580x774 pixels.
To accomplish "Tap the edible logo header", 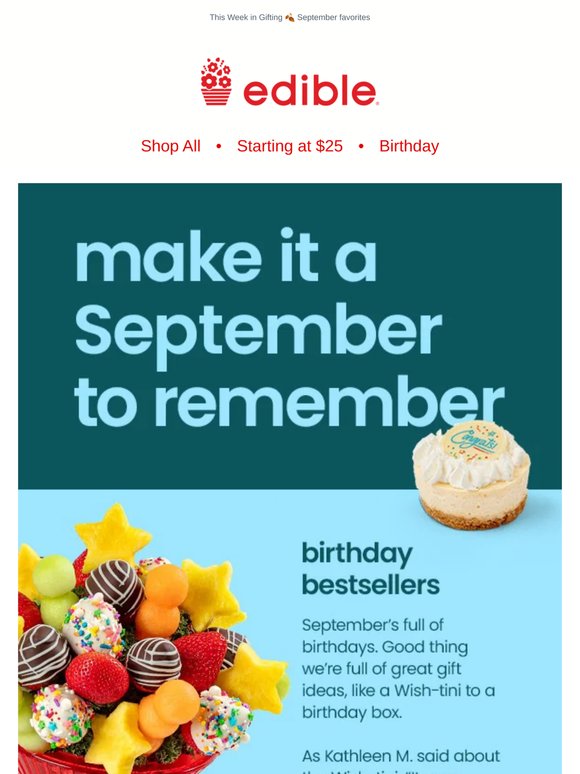I will click(x=290, y=82).
